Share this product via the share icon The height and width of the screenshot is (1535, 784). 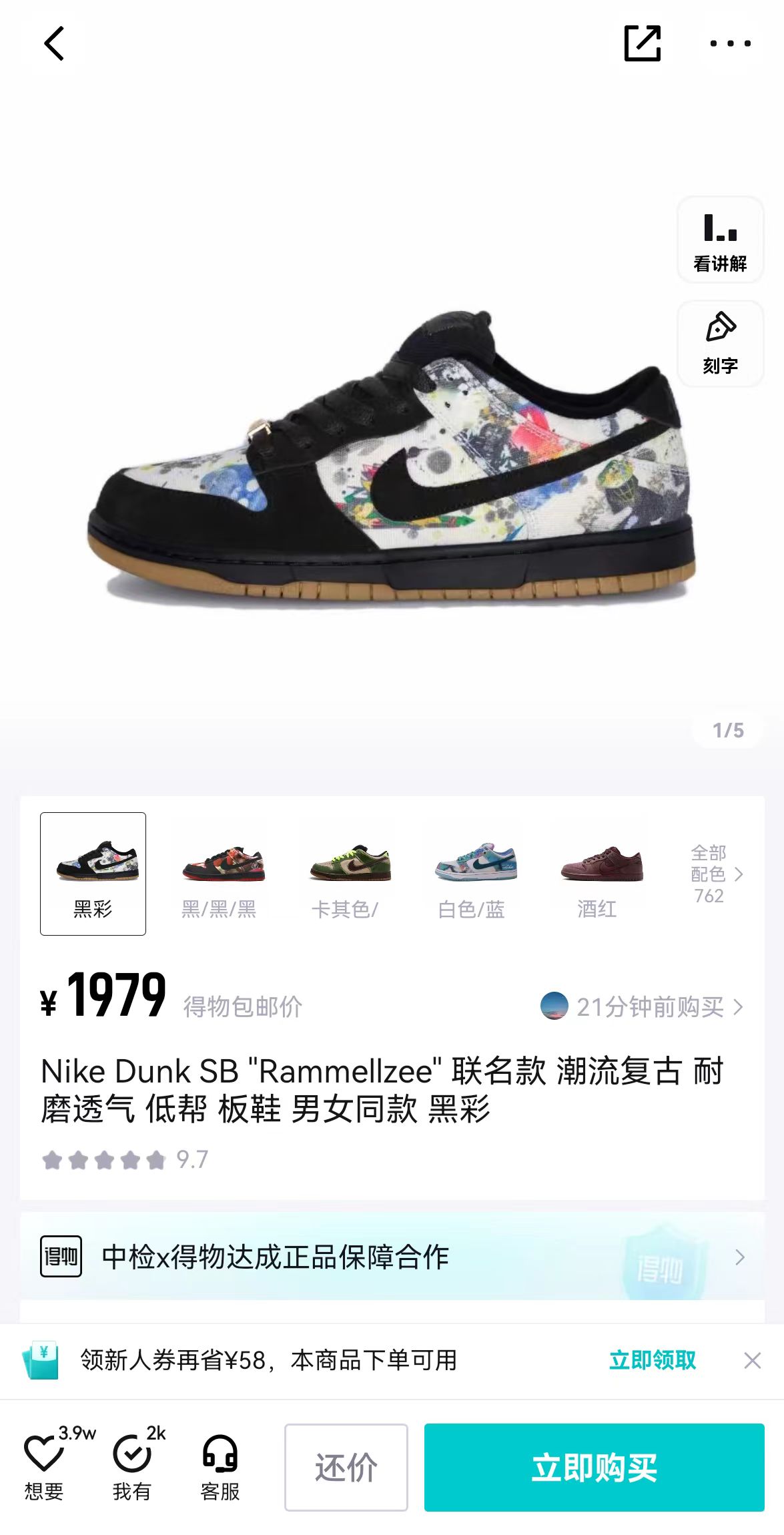[x=642, y=43]
